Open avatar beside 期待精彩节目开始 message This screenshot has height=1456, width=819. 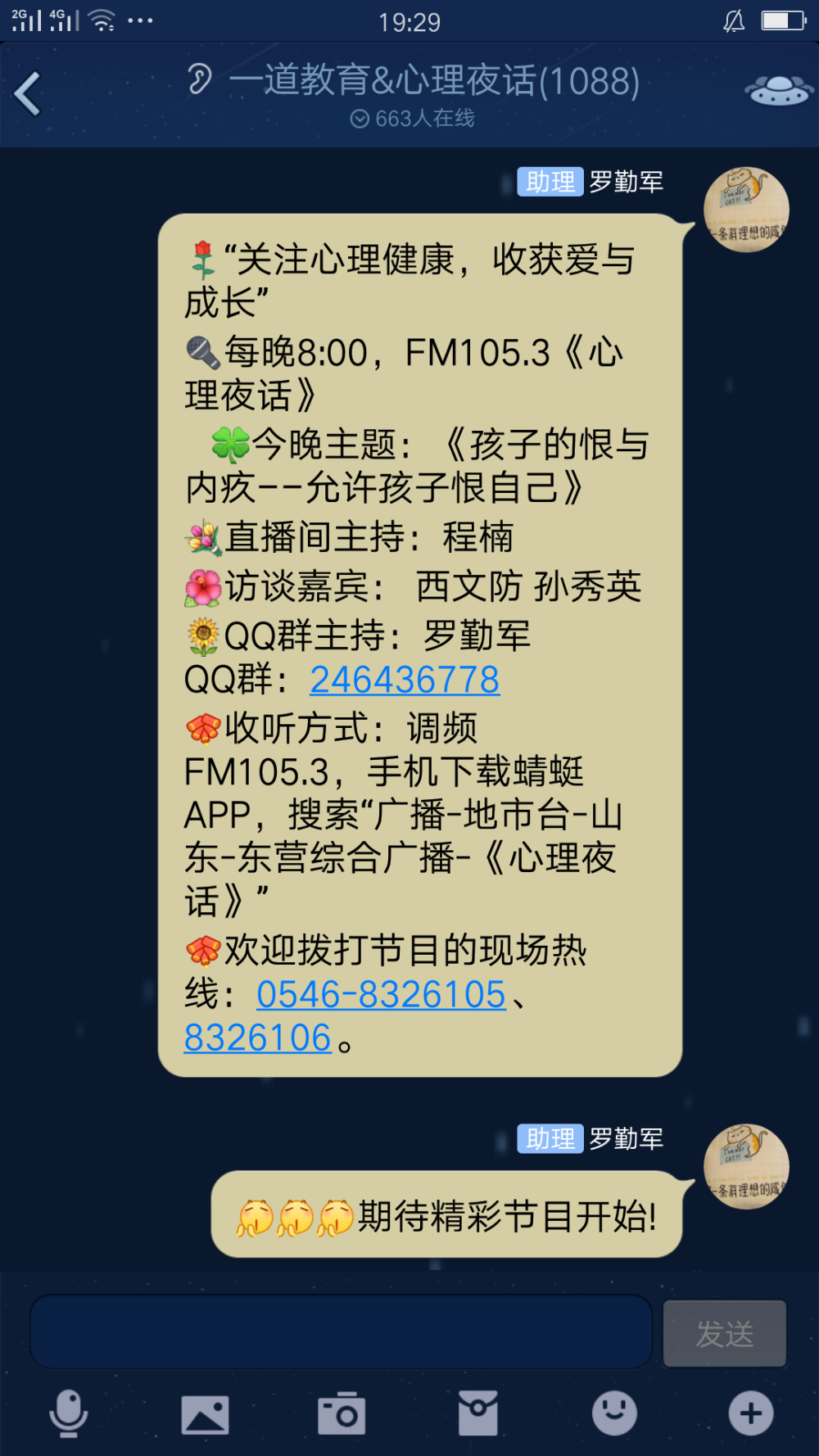point(746,1166)
